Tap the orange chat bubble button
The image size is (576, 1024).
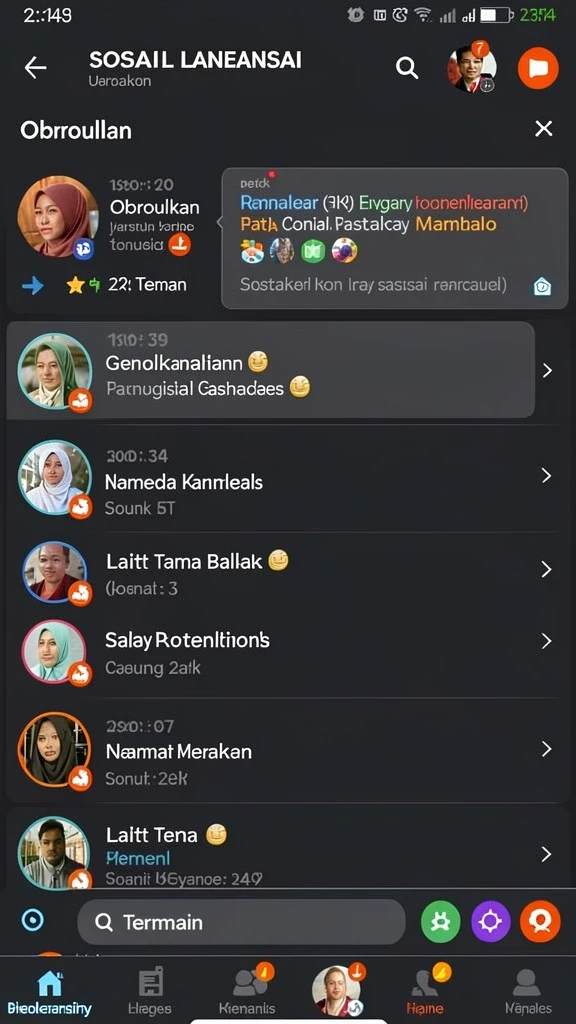(538, 68)
